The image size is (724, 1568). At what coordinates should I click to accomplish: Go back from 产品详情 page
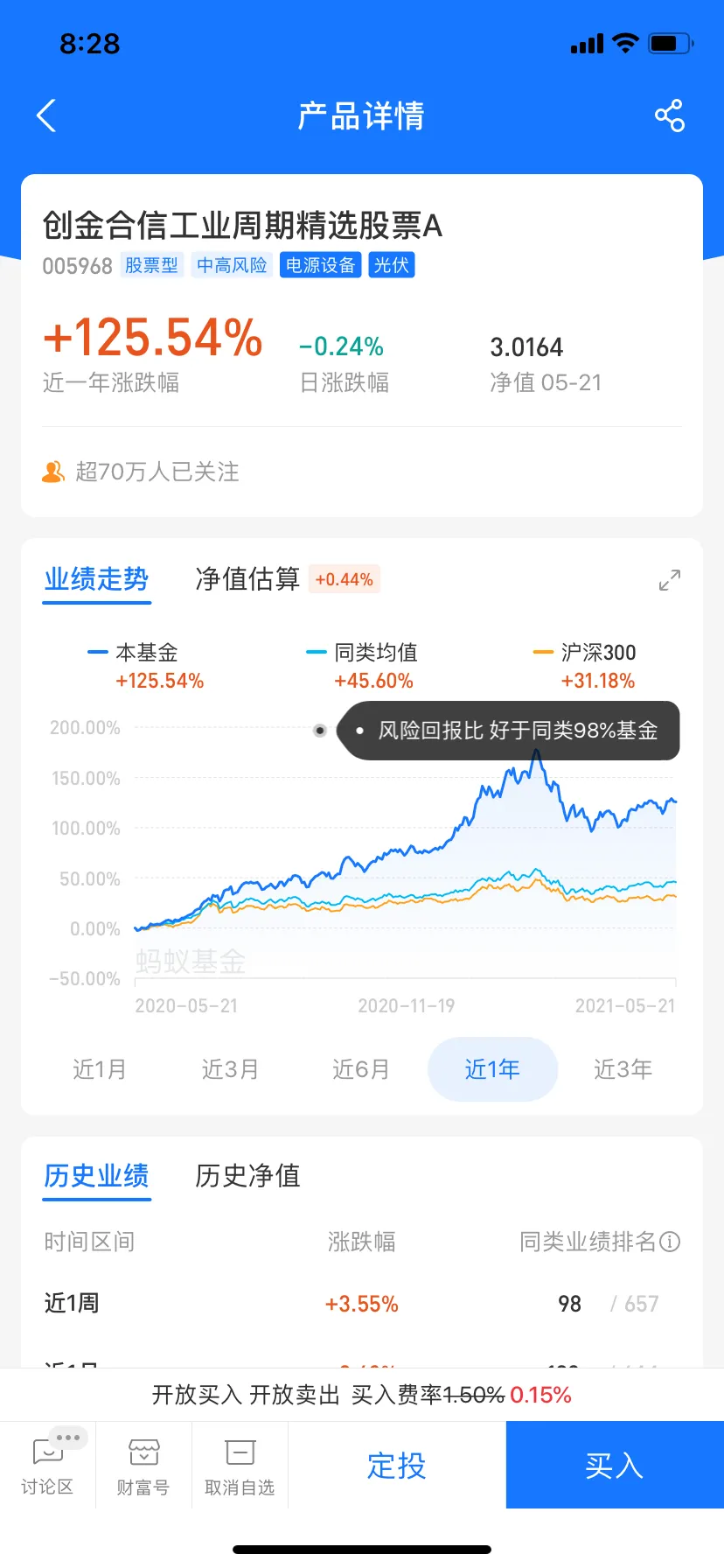coord(46,115)
